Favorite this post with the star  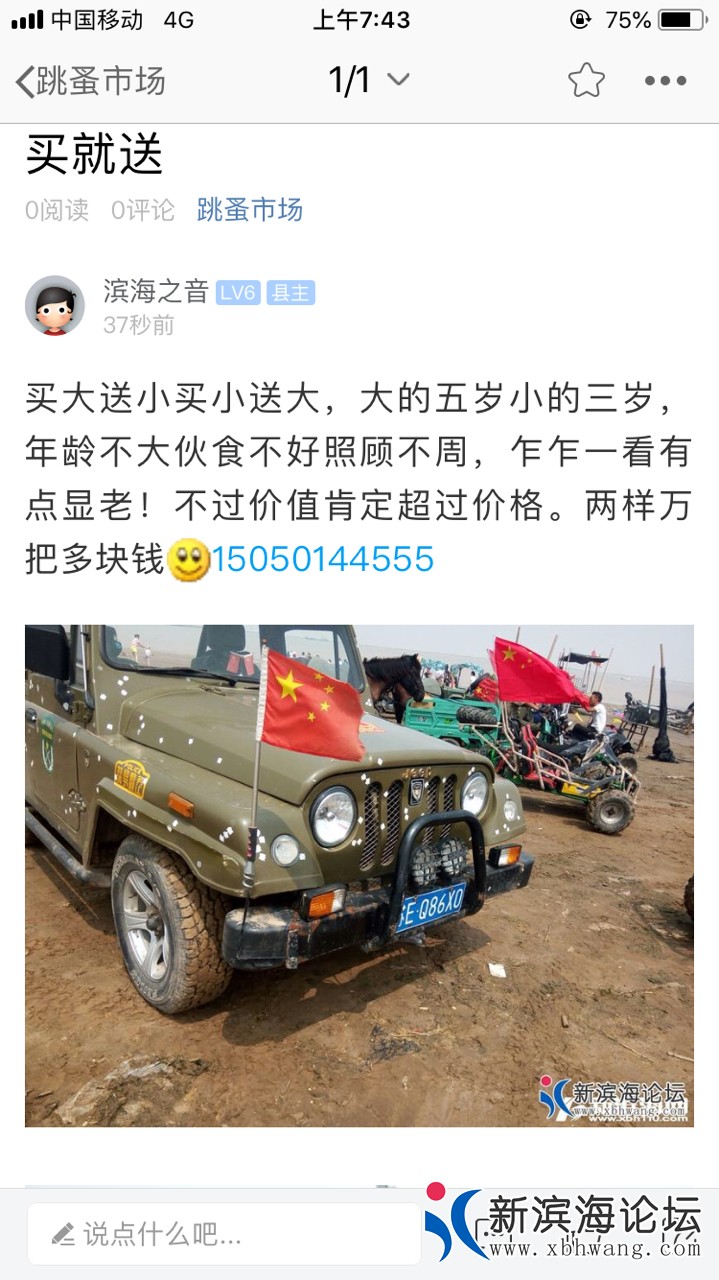click(586, 81)
